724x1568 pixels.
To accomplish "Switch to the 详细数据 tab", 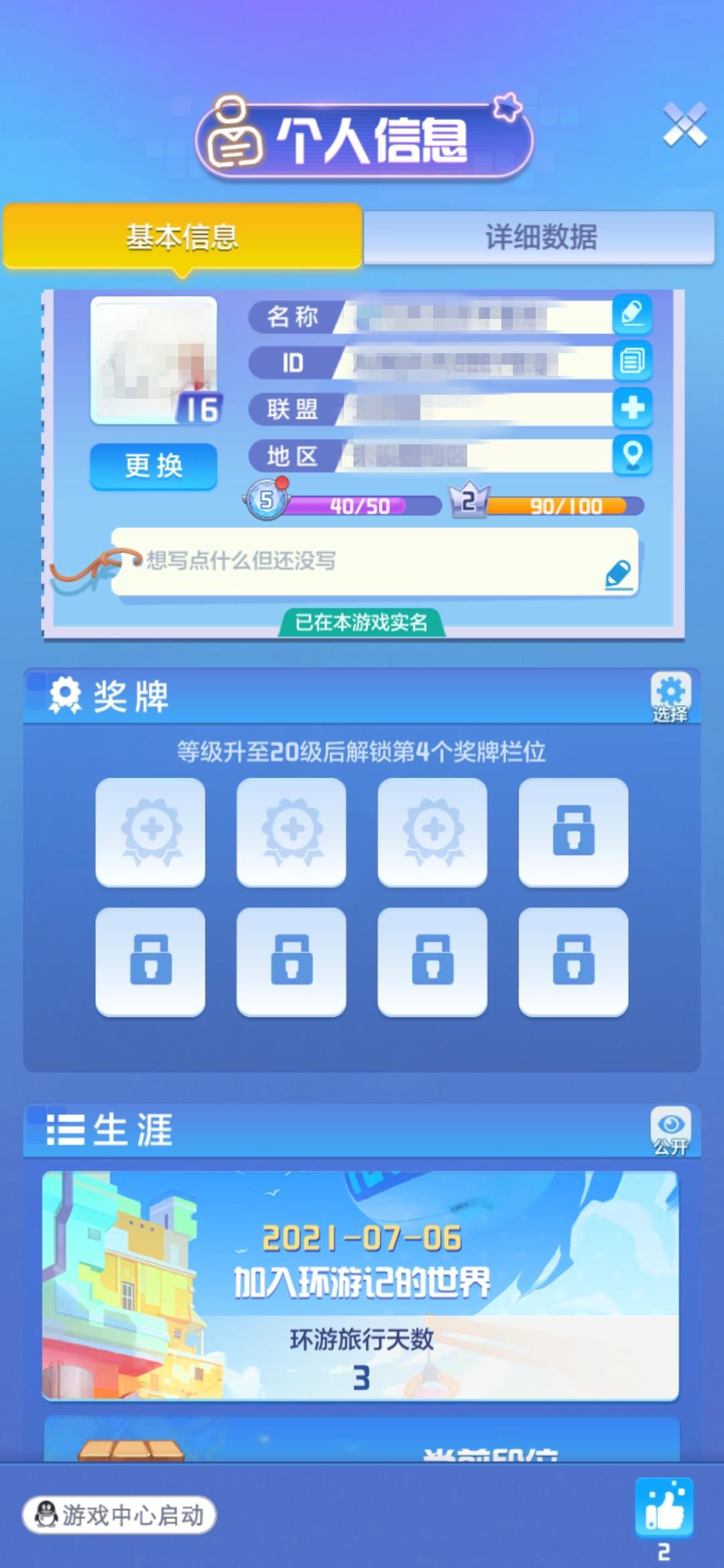I will pos(540,237).
